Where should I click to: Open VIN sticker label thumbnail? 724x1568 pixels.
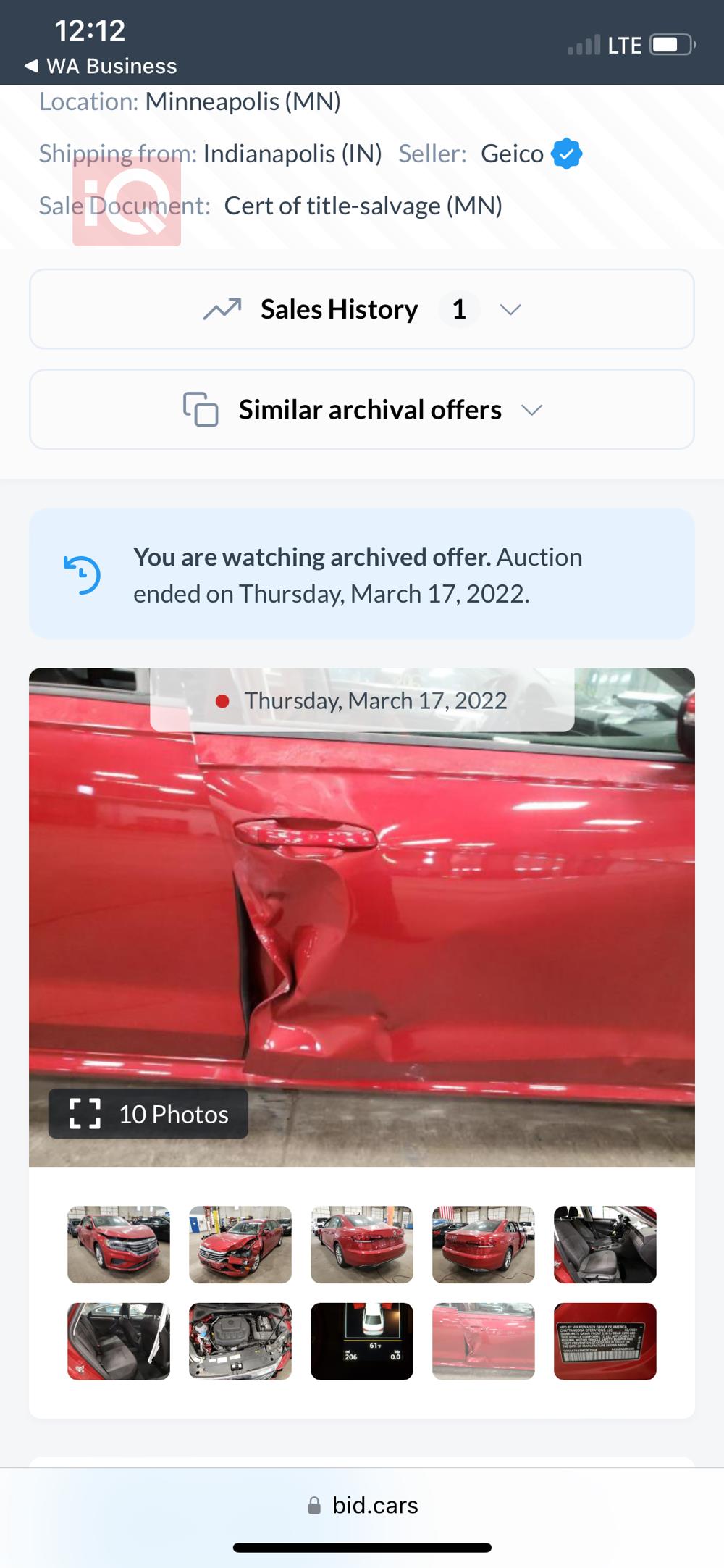point(605,1341)
